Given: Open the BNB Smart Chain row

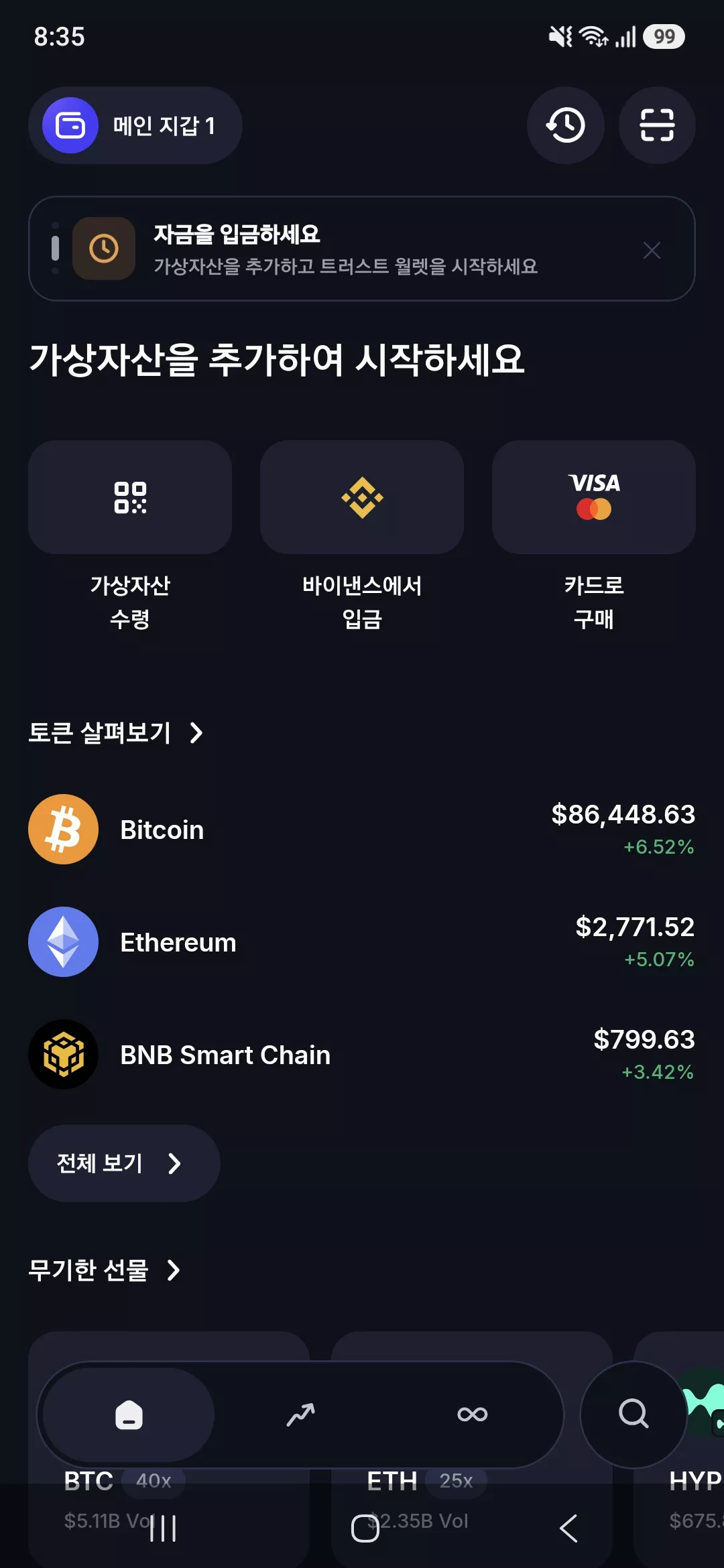Looking at the screenshot, I should click(x=362, y=1055).
